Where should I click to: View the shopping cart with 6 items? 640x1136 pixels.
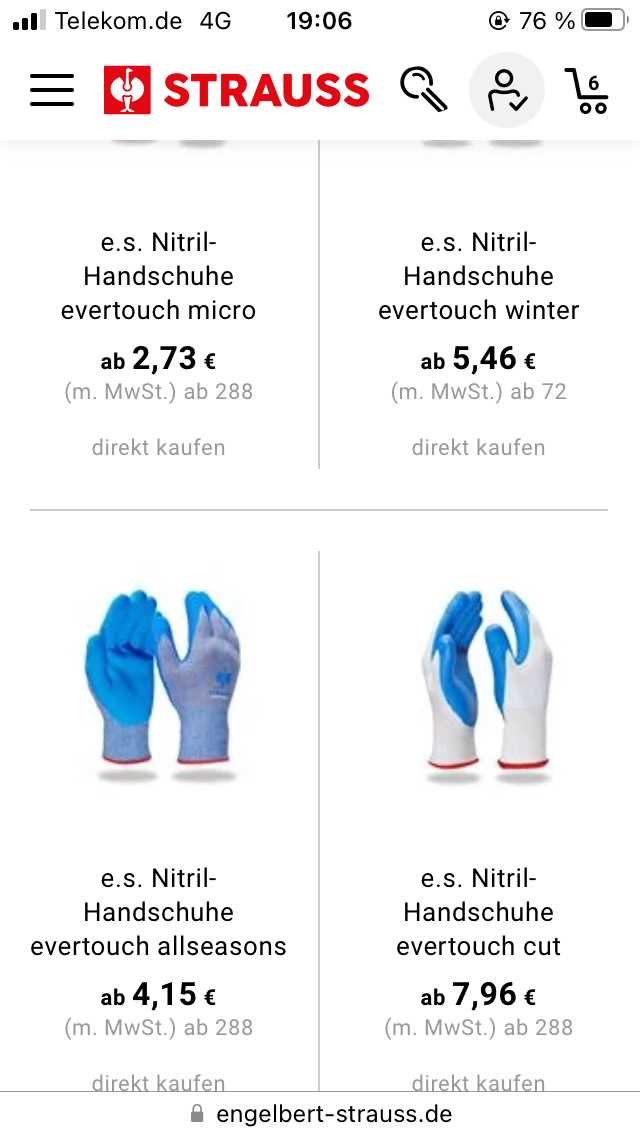tap(586, 91)
